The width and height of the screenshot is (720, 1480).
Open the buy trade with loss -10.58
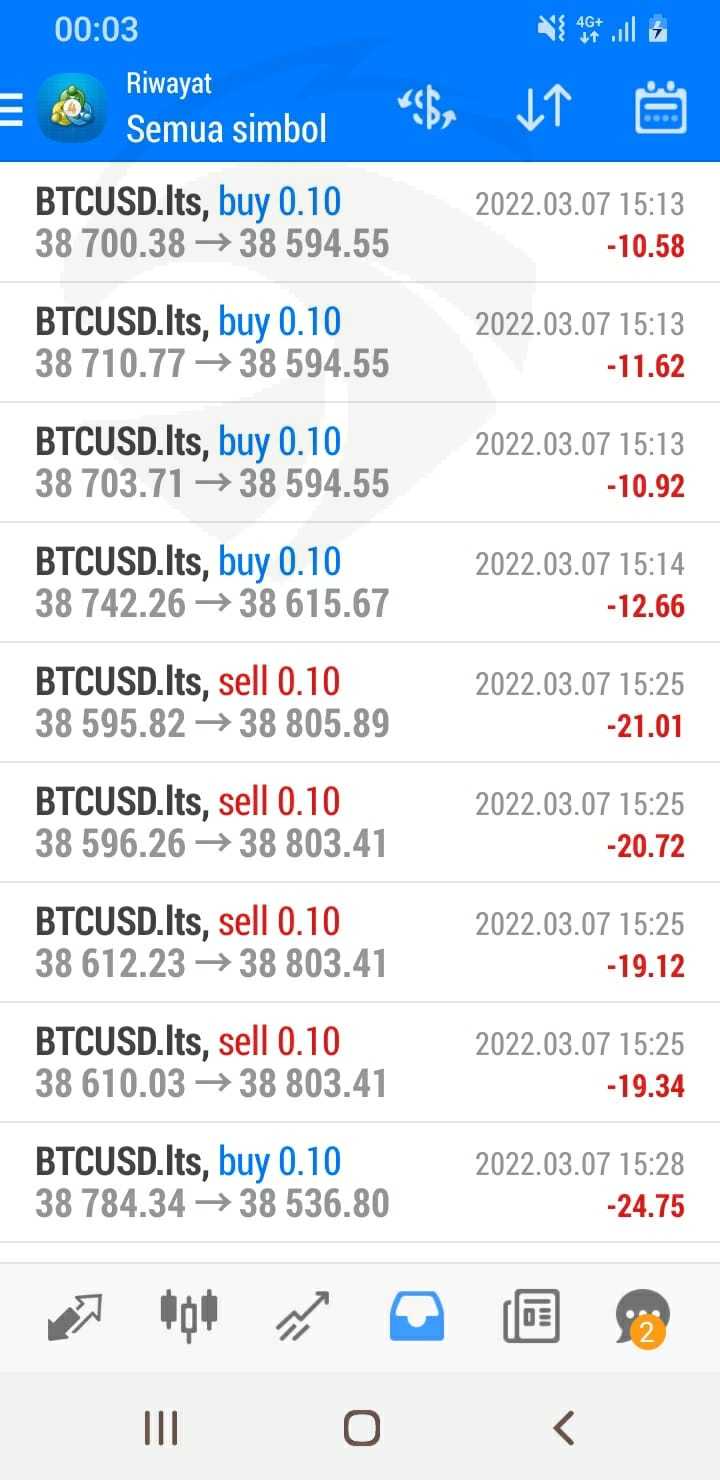pyautogui.click(x=360, y=223)
